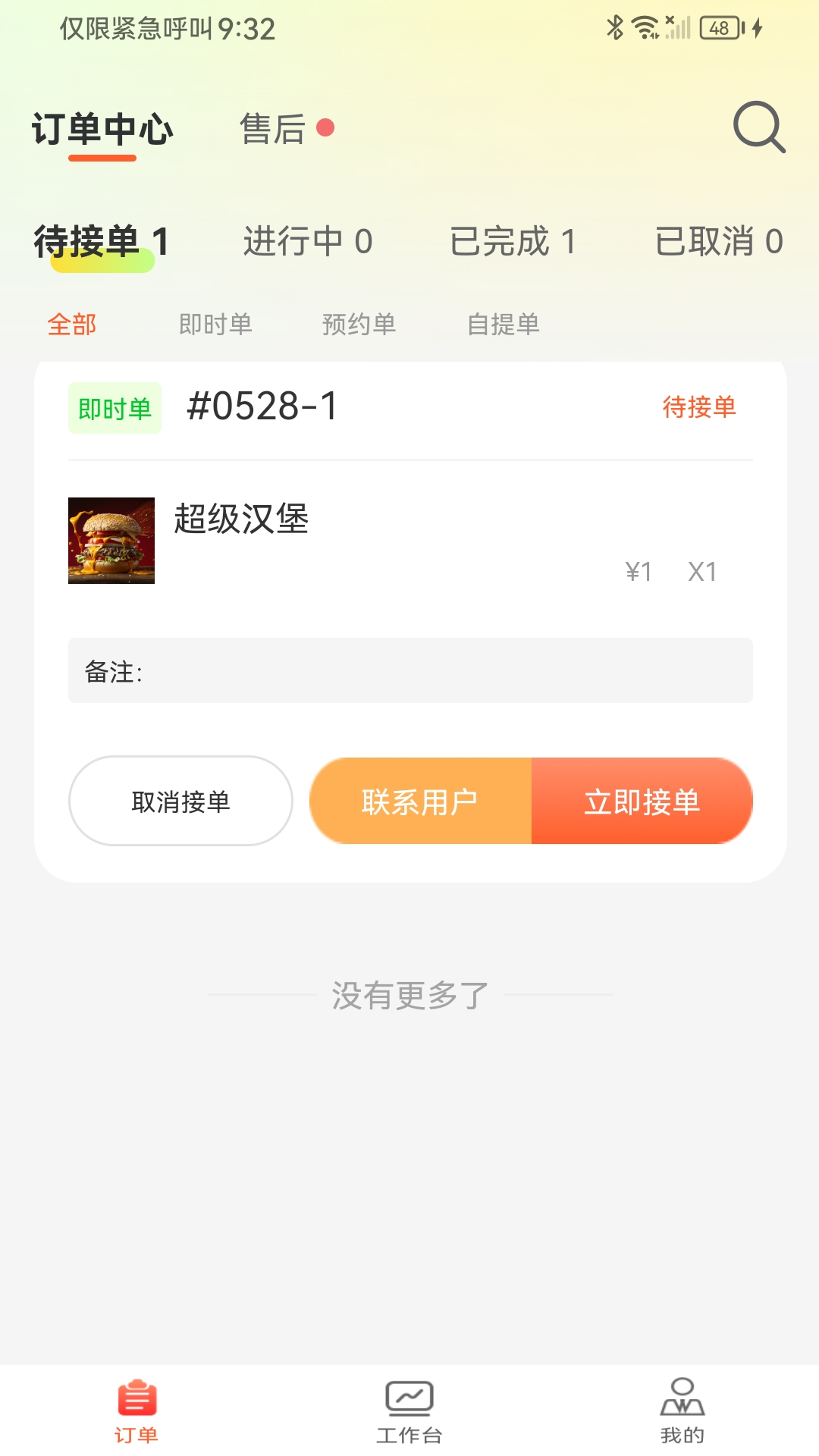The height and width of the screenshot is (1456, 819).
Task: Click the 取消接单 button
Action: point(180,800)
